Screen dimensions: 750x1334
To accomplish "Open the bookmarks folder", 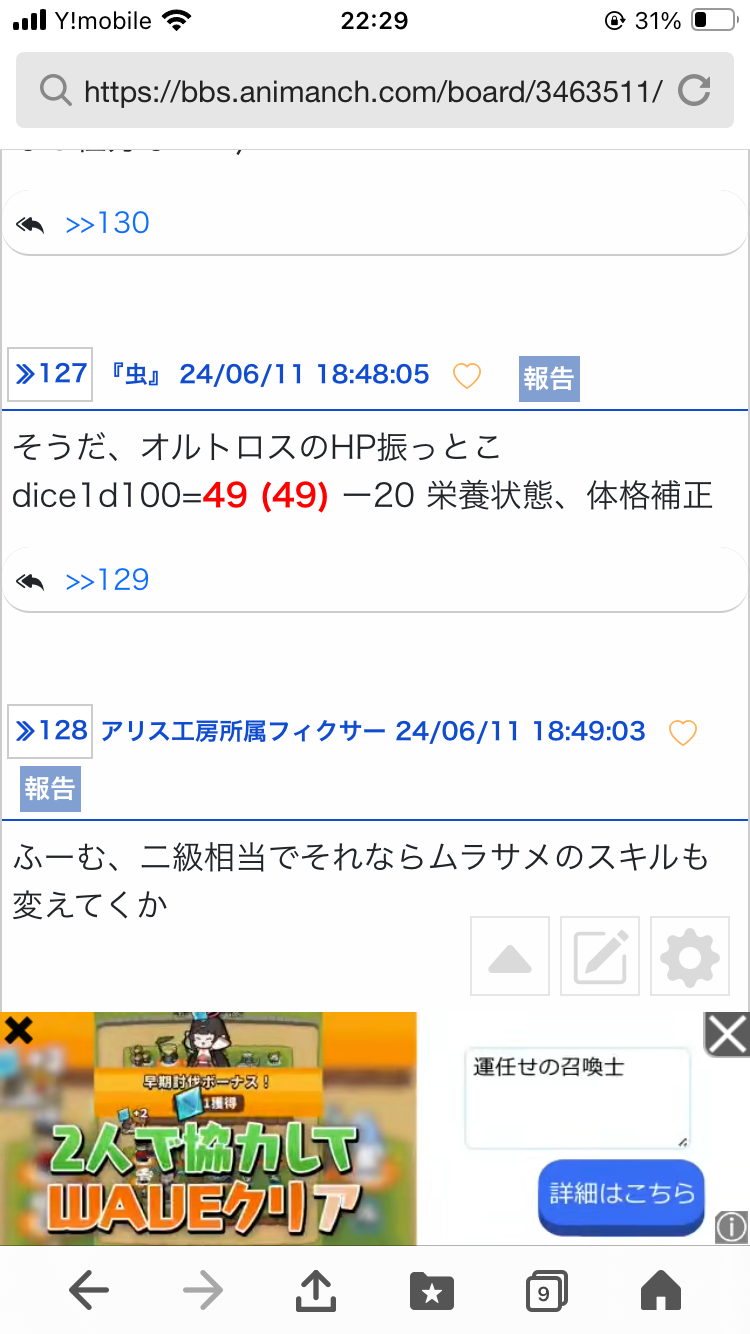I will [432, 1291].
